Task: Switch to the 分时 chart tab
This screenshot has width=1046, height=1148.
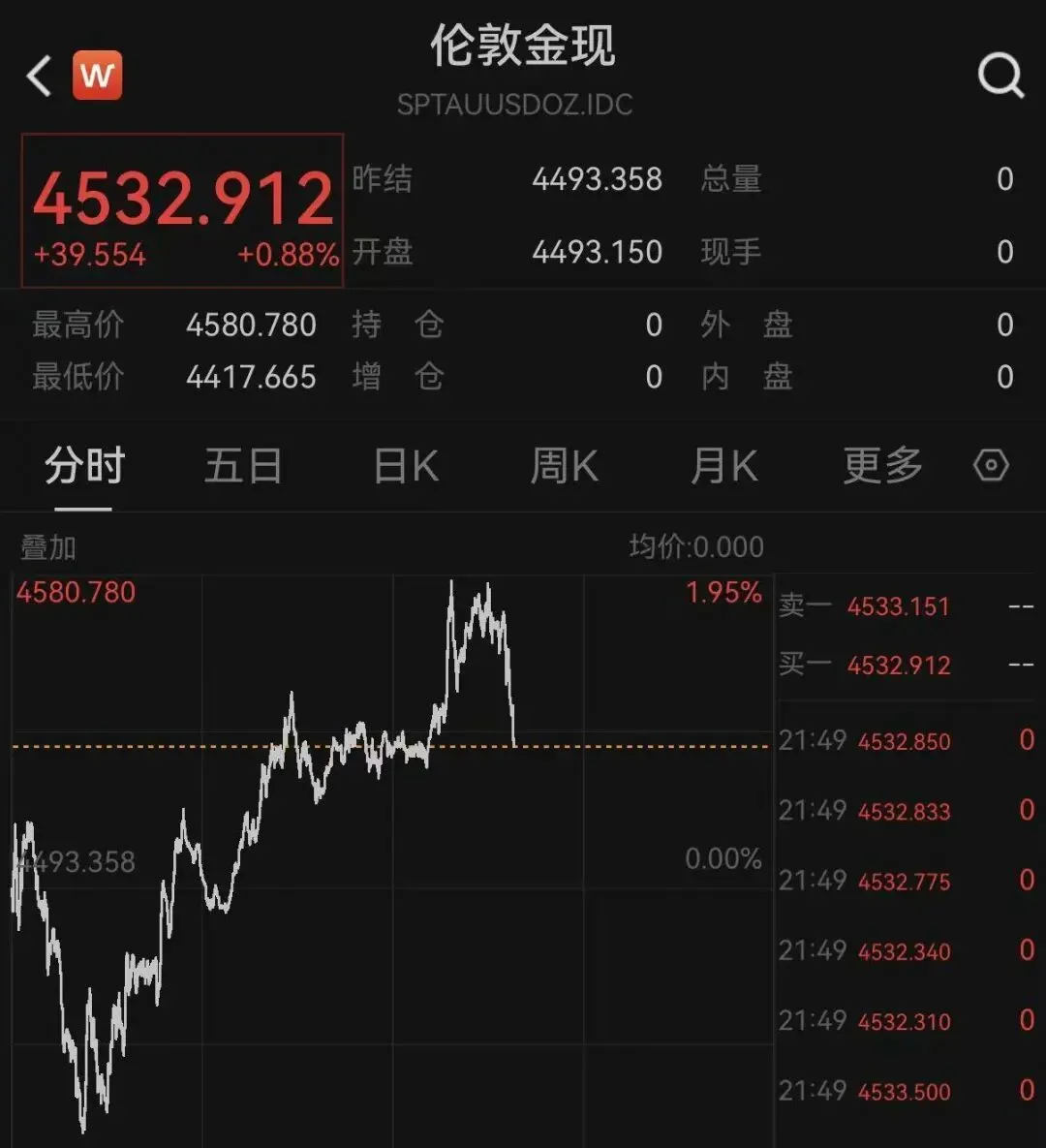Action: [x=84, y=467]
